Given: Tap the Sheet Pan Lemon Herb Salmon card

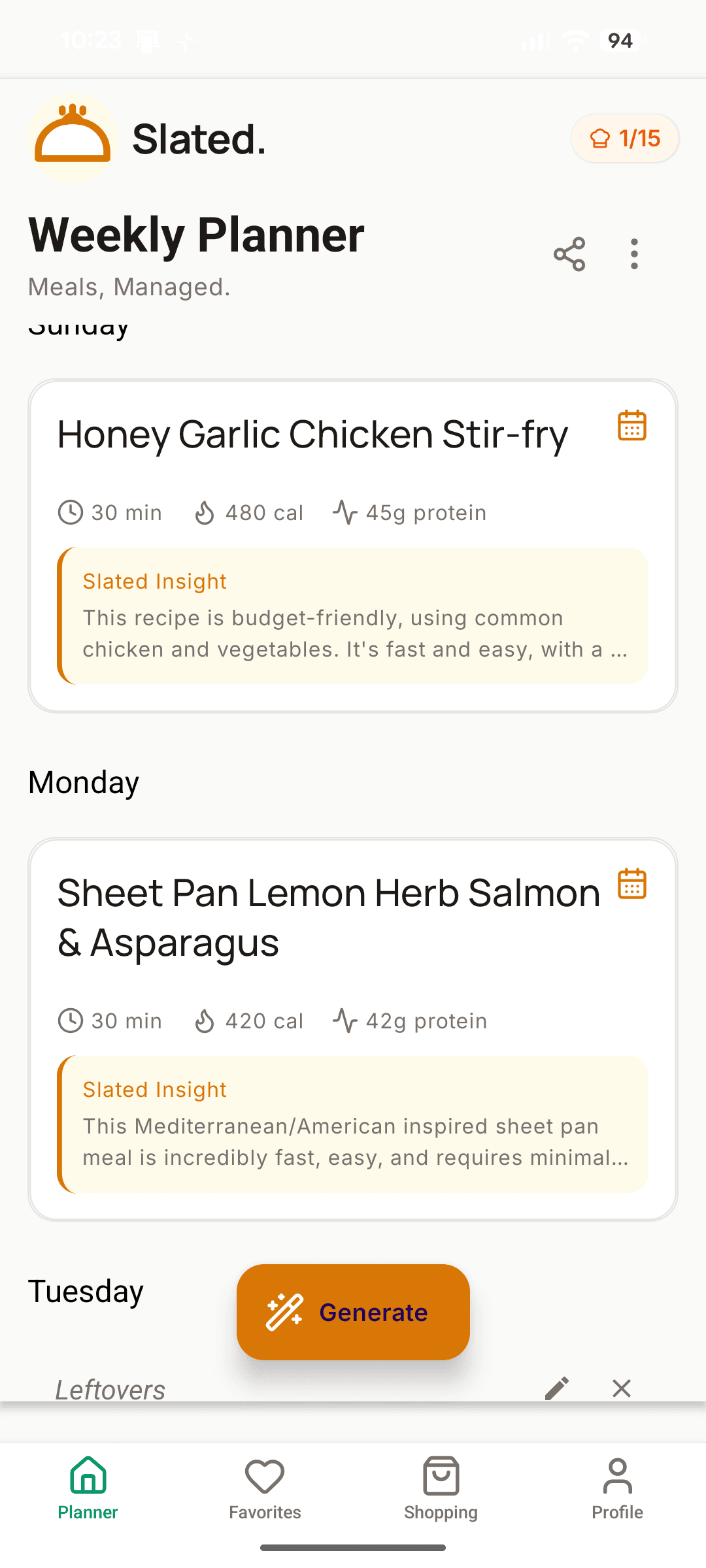Looking at the screenshot, I should tap(328, 917).
